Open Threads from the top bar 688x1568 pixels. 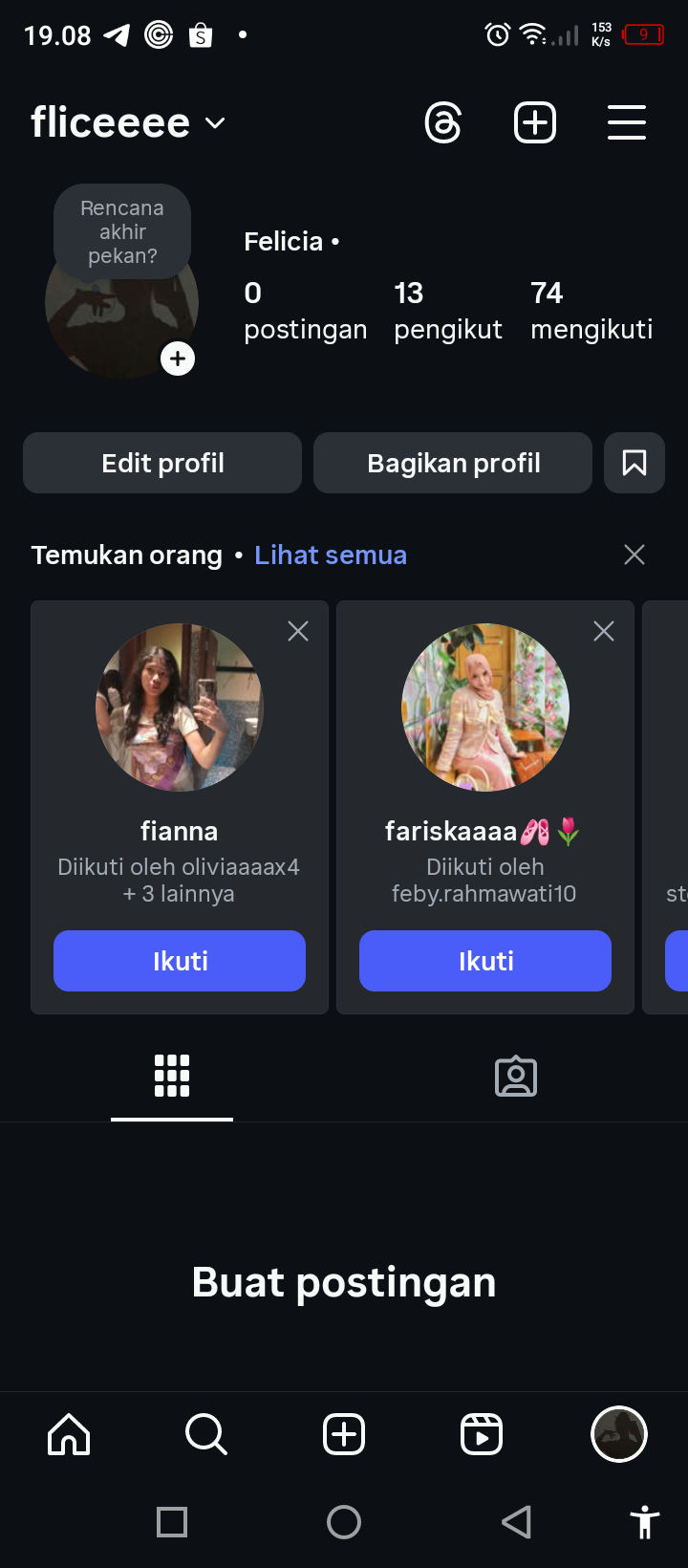point(443,123)
